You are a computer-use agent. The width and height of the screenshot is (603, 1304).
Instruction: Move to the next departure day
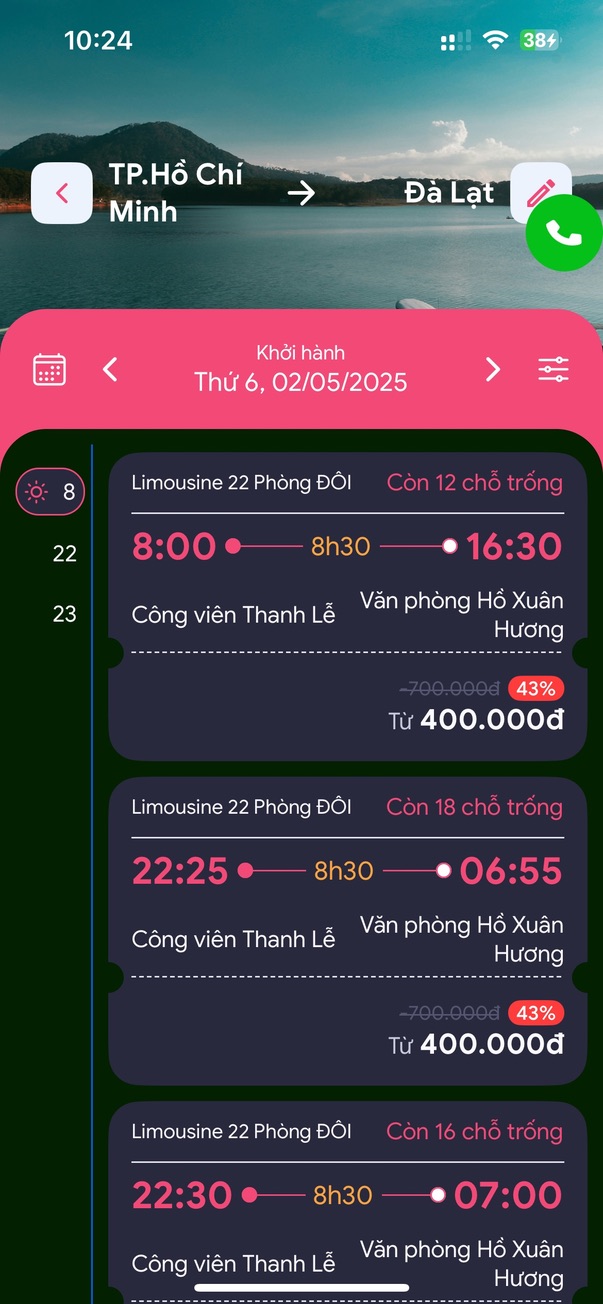point(493,369)
